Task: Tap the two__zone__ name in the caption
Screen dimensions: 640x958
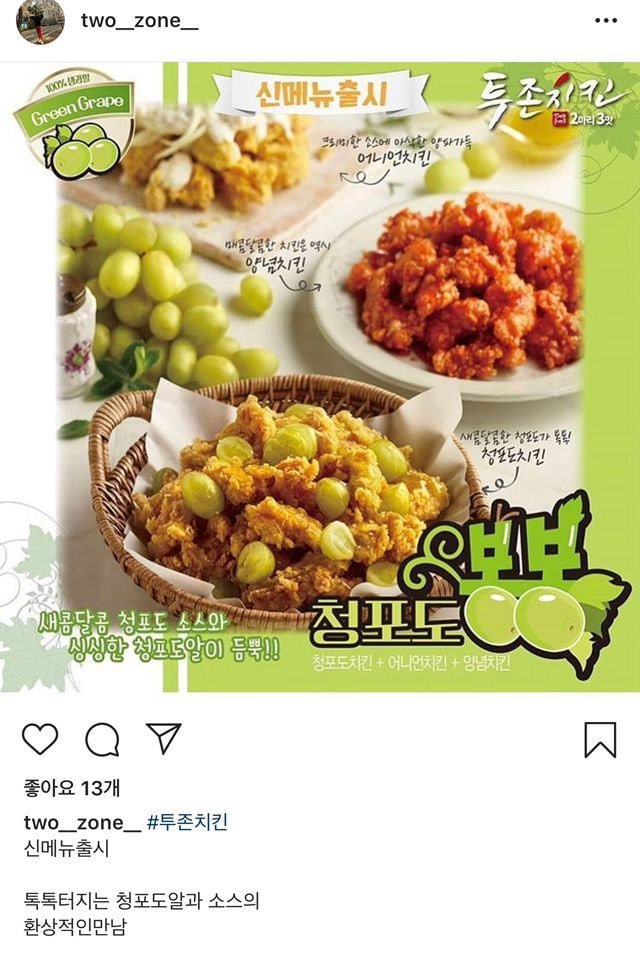Action: point(82,822)
